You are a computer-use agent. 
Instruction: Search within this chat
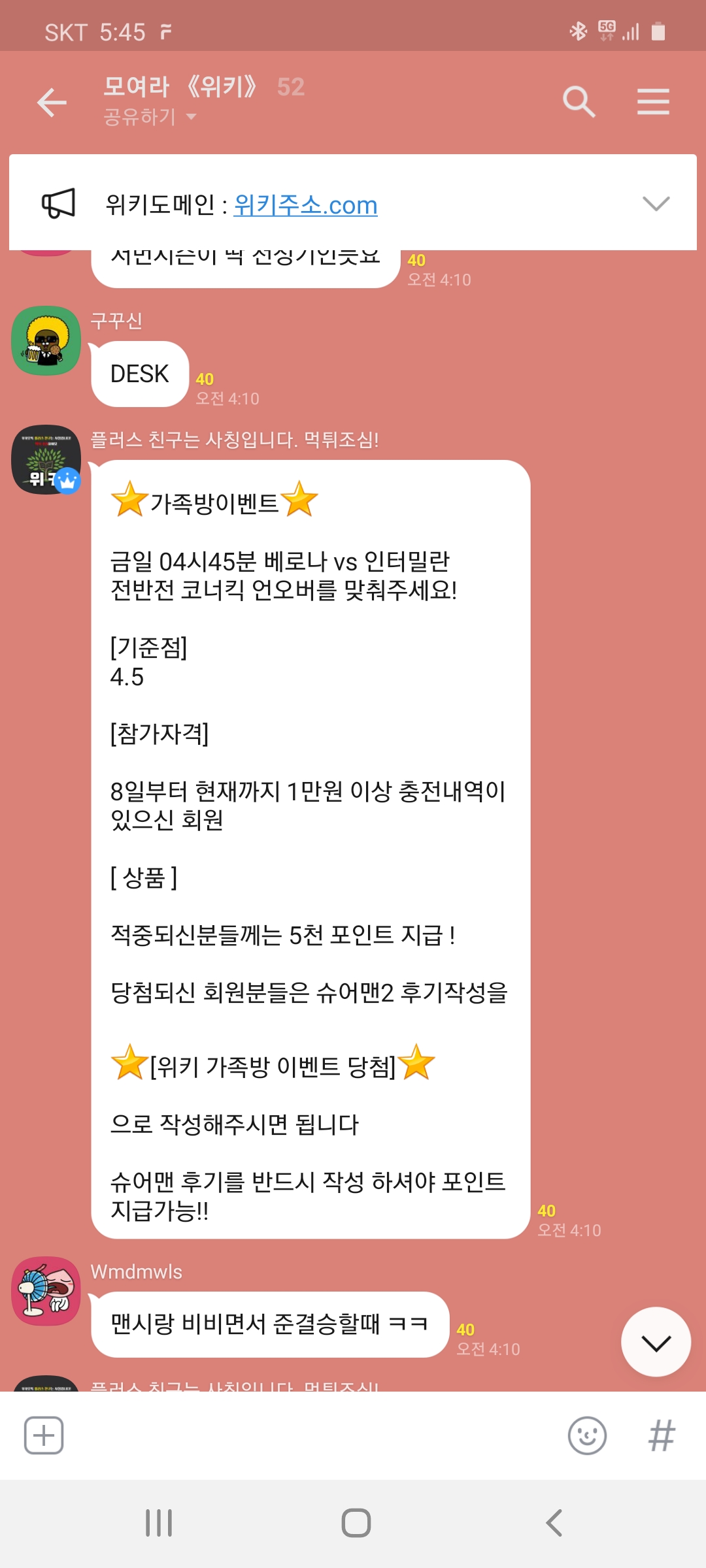579,102
